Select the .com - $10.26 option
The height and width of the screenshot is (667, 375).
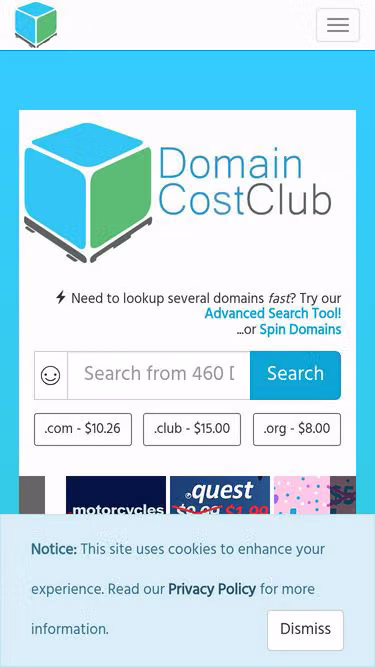[x=83, y=429]
